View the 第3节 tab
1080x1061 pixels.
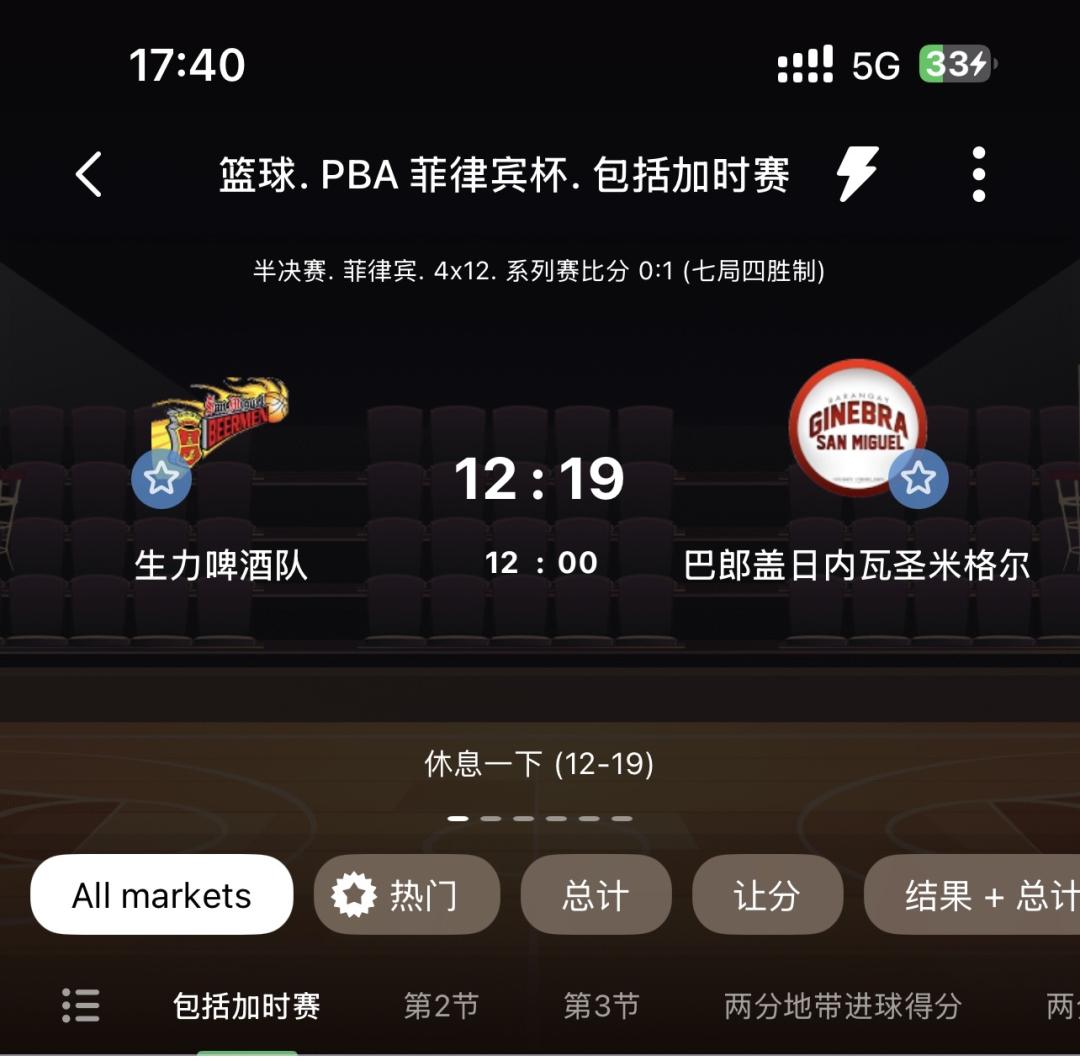pos(601,1006)
